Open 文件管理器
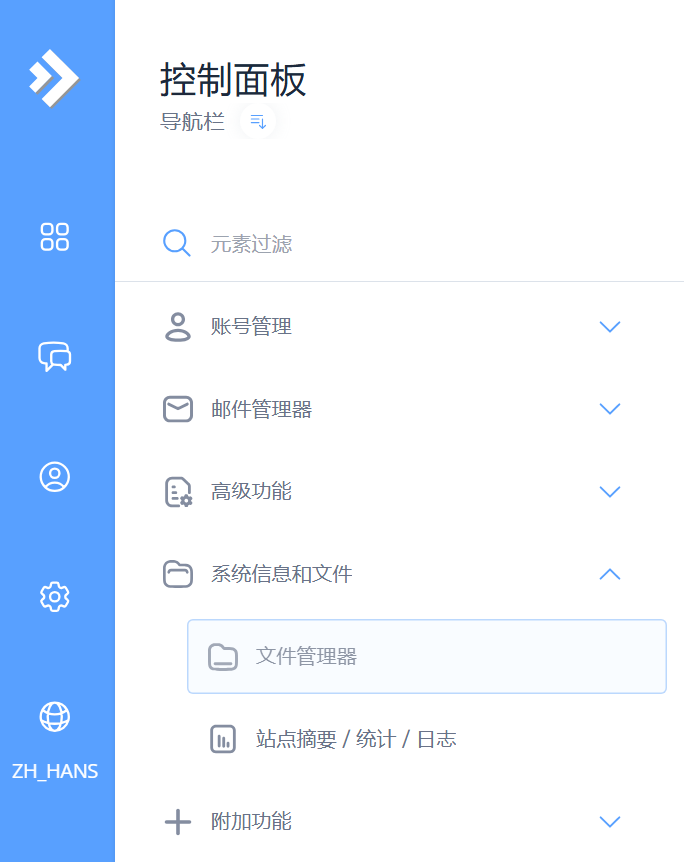 tap(426, 656)
